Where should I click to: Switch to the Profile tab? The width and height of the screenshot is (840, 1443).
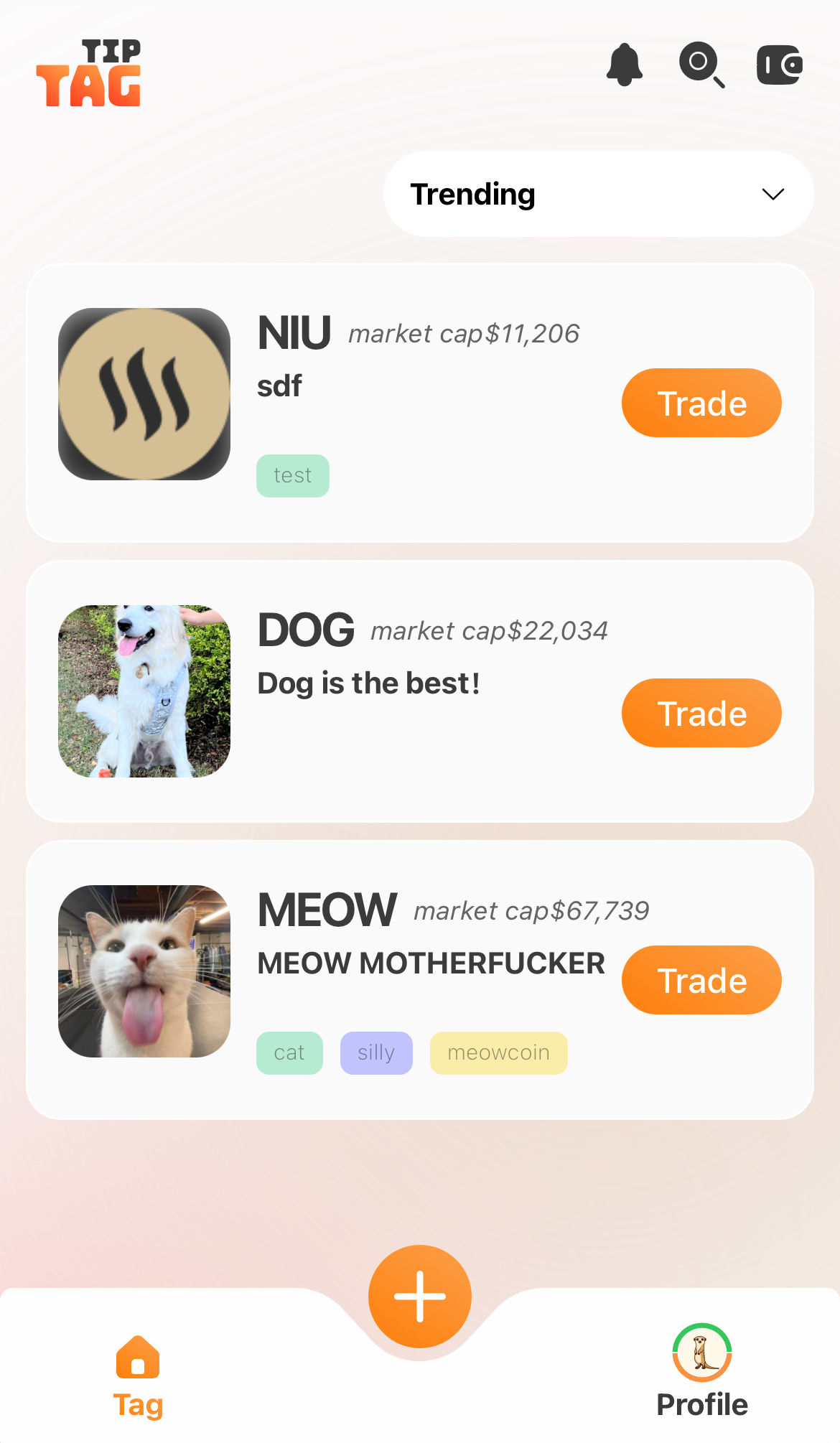tap(701, 1371)
